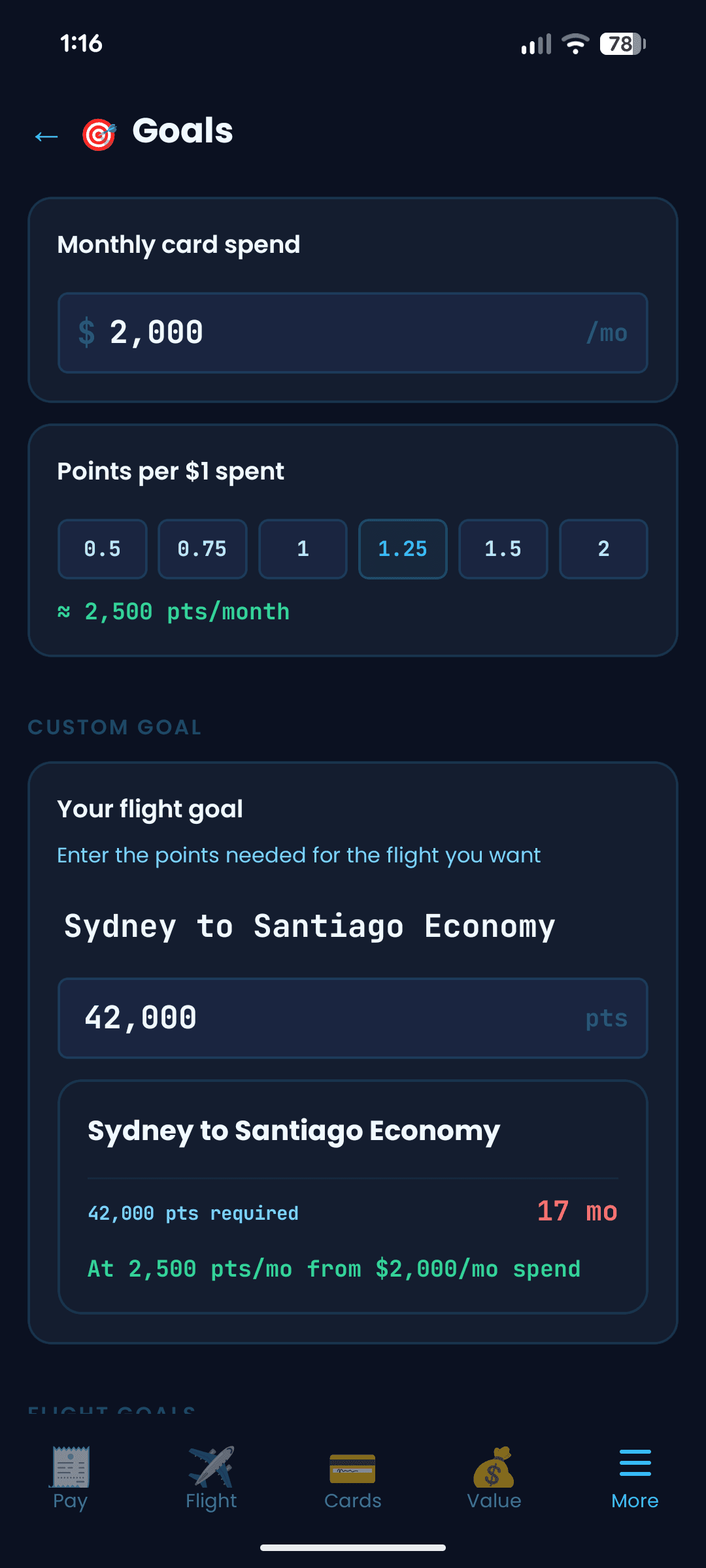Select the 1 points multiplier
This screenshot has width=706, height=1568.
303,549
